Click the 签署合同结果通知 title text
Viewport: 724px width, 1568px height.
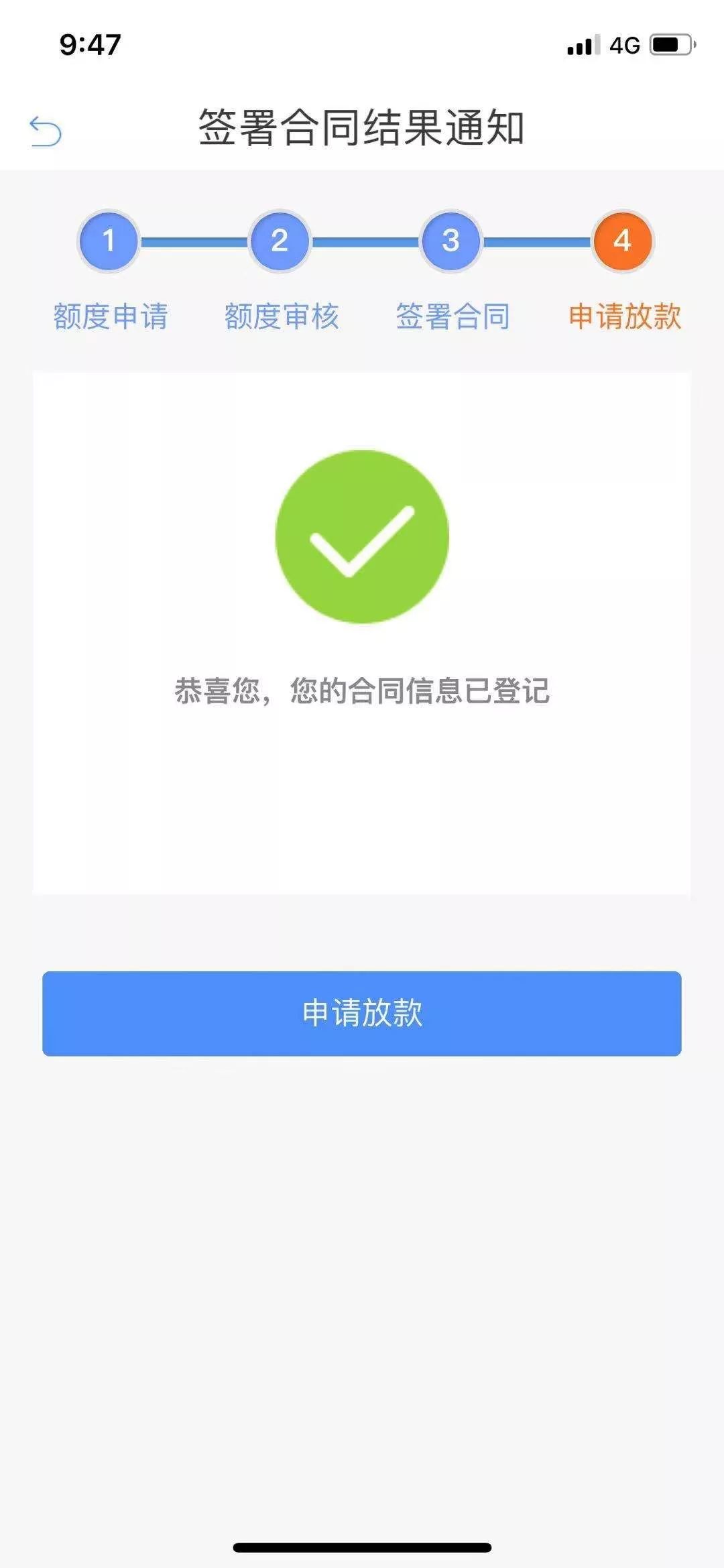point(362,129)
